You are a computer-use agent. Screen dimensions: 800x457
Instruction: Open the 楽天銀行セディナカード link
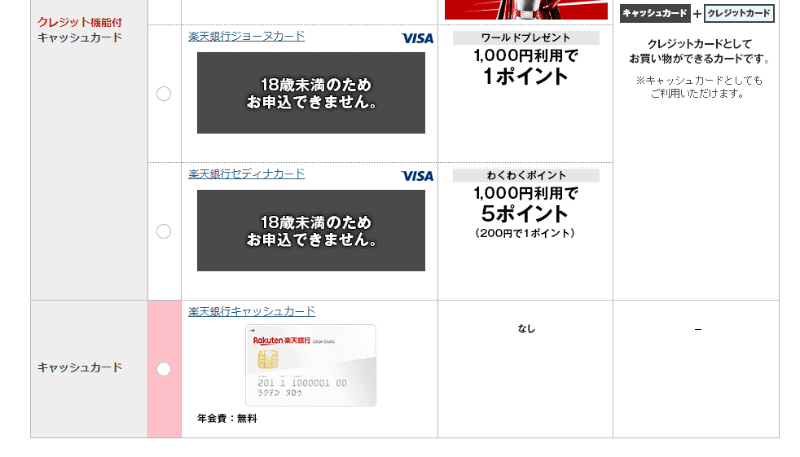(247, 174)
